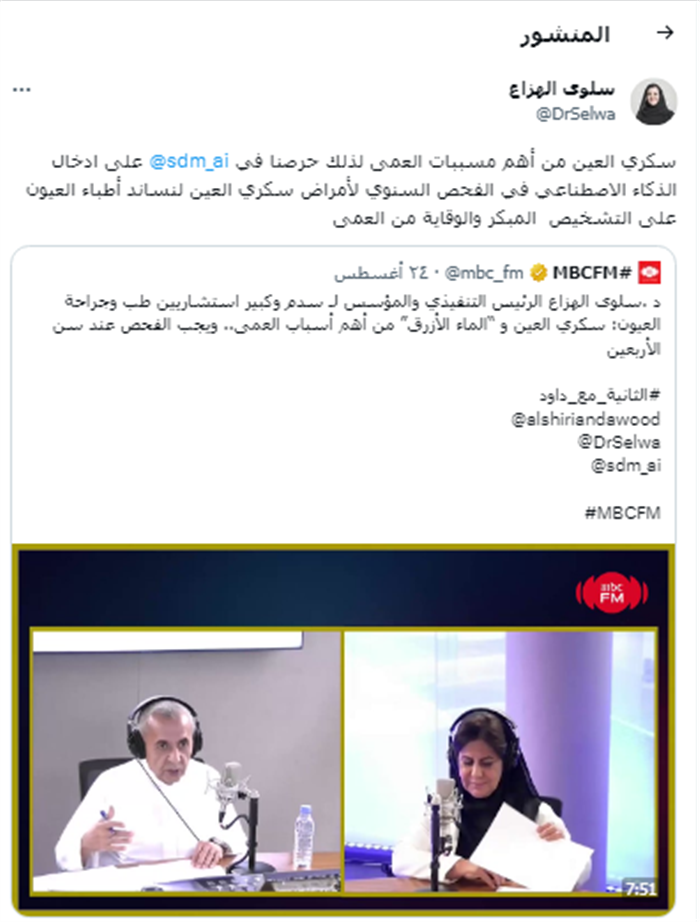Image resolution: width=700 pixels, height=922 pixels.
Task: Open Dr Selwa's profile picture
Action: tap(655, 101)
